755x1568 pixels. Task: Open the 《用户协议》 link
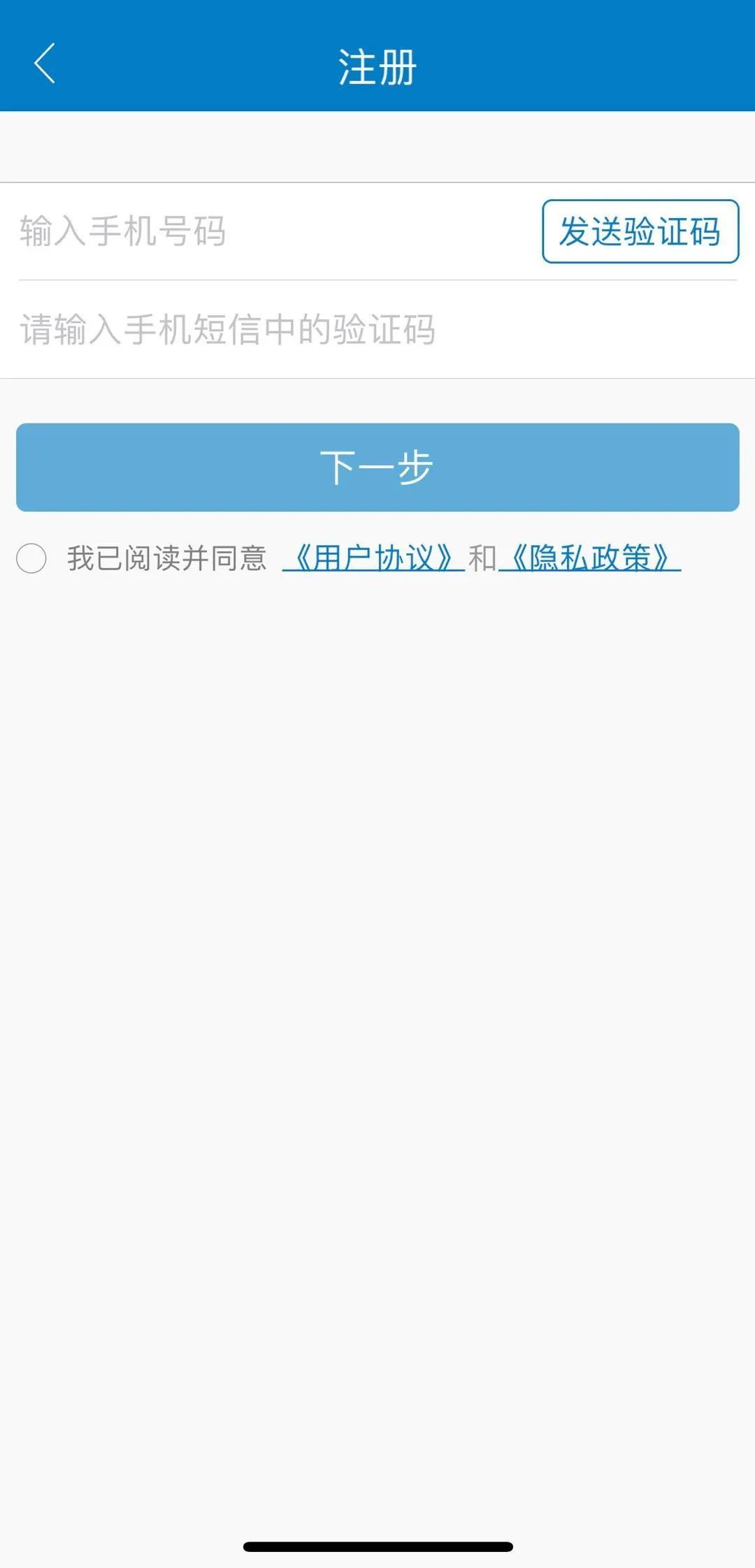(x=374, y=558)
